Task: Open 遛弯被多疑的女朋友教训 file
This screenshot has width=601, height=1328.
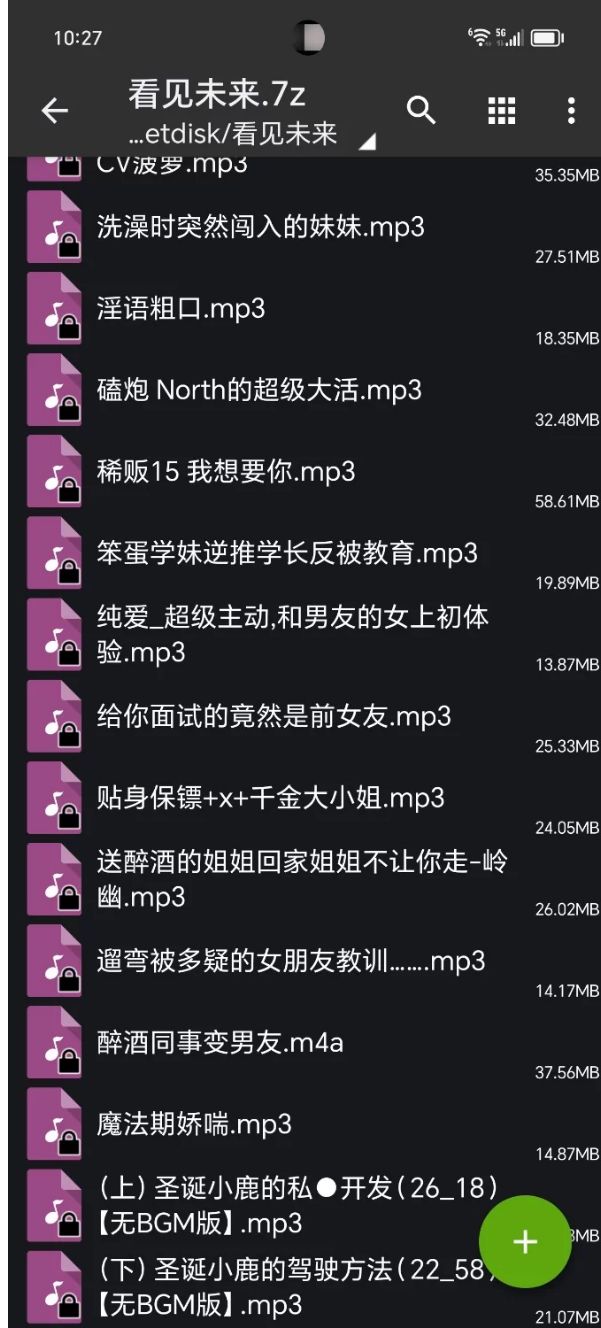Action: click(x=300, y=965)
